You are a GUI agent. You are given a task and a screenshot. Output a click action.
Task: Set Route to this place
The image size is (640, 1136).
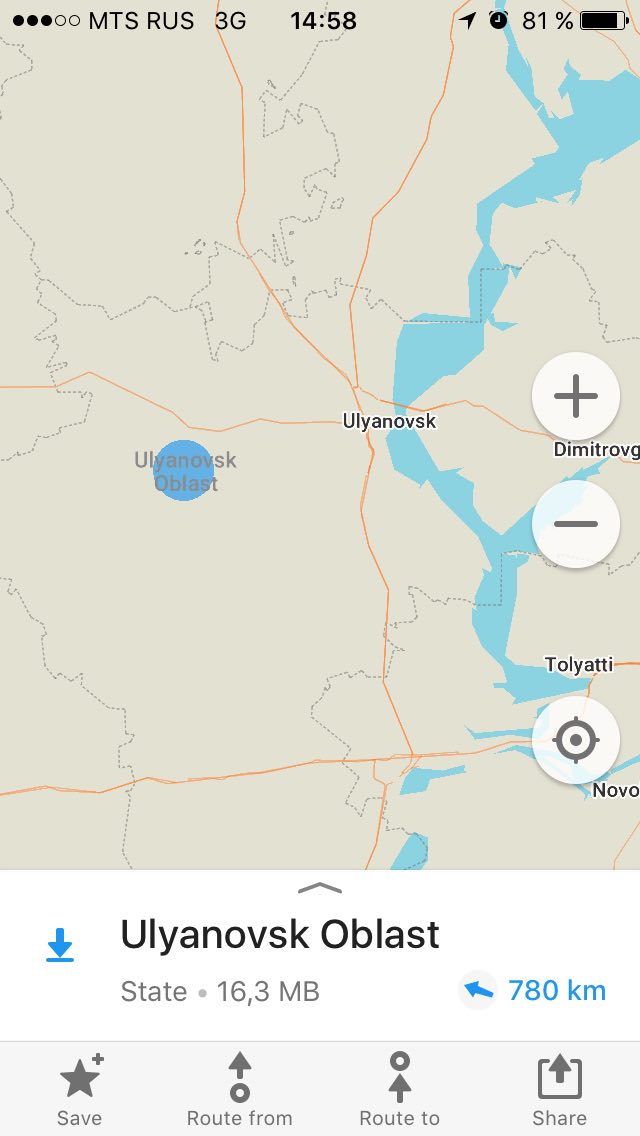click(x=399, y=1090)
